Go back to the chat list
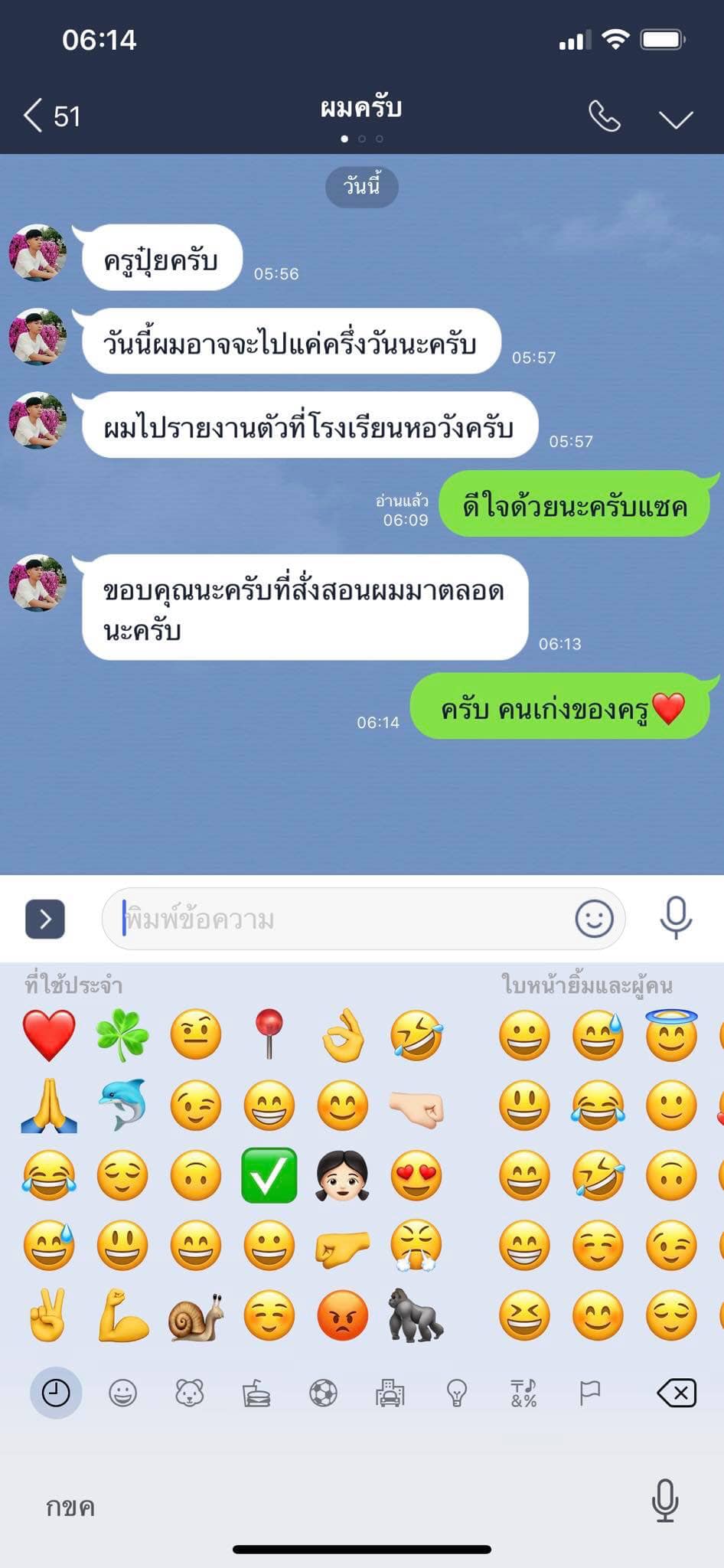This screenshot has height=1568, width=724. tap(51, 116)
